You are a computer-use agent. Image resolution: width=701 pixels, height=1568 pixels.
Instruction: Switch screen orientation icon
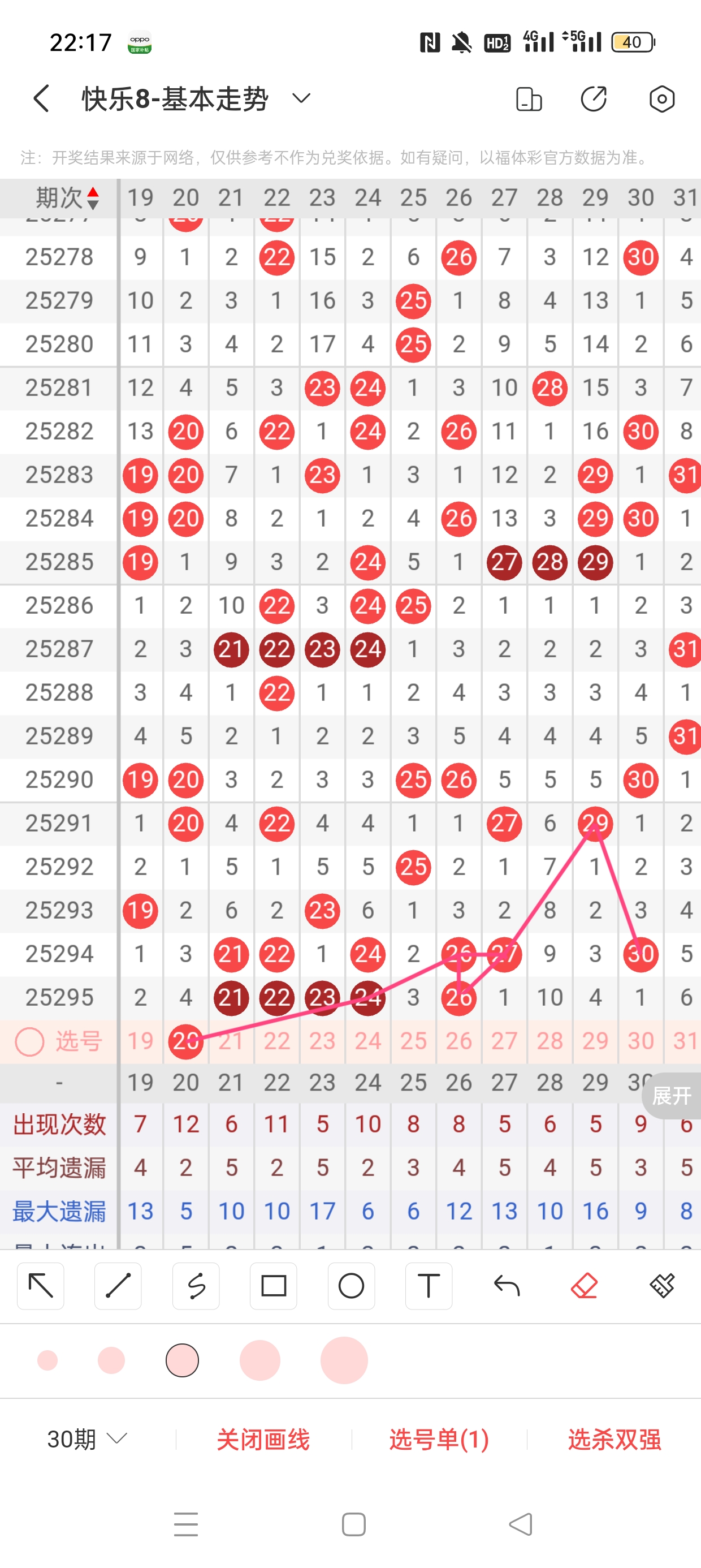(x=528, y=98)
